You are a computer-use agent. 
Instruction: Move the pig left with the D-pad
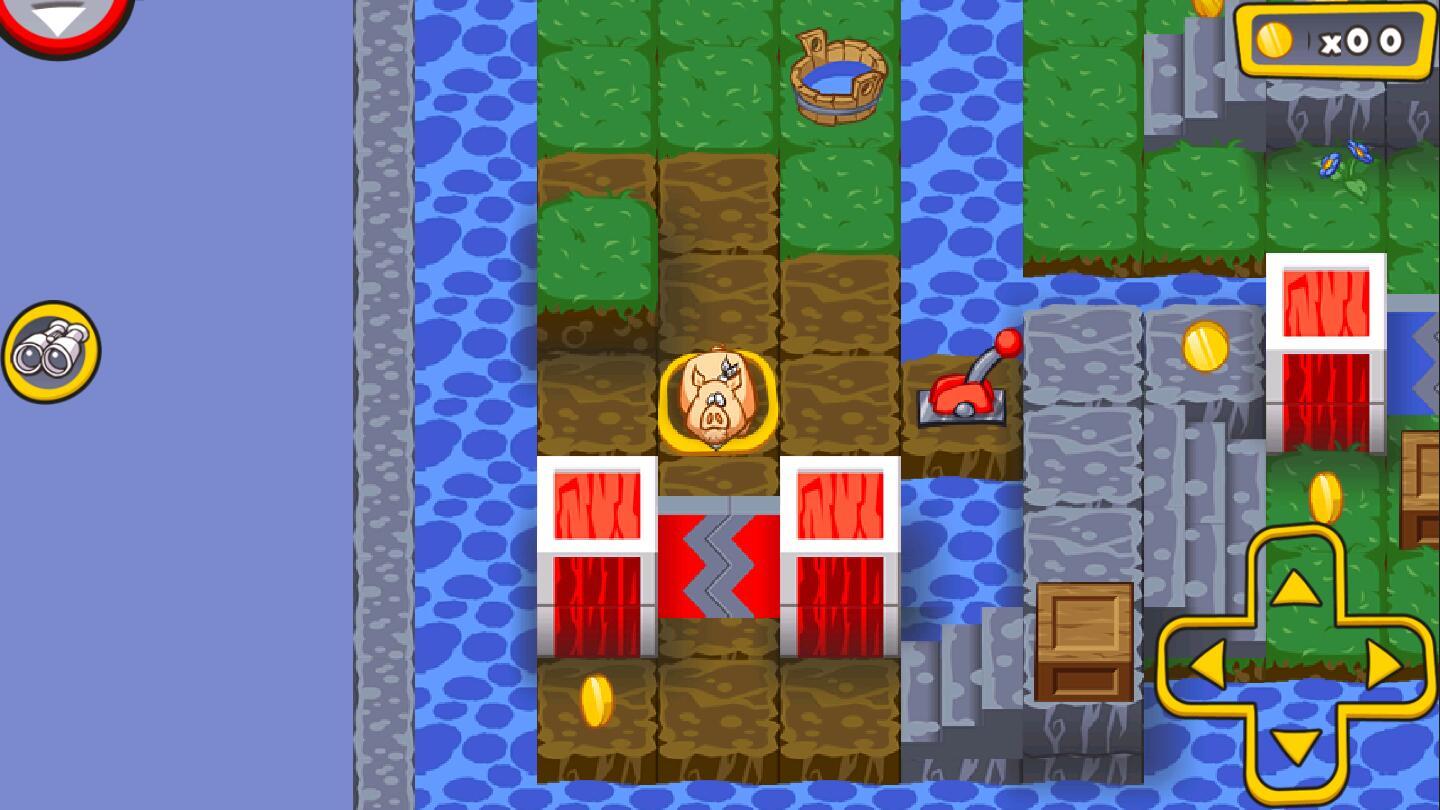coord(1207,664)
